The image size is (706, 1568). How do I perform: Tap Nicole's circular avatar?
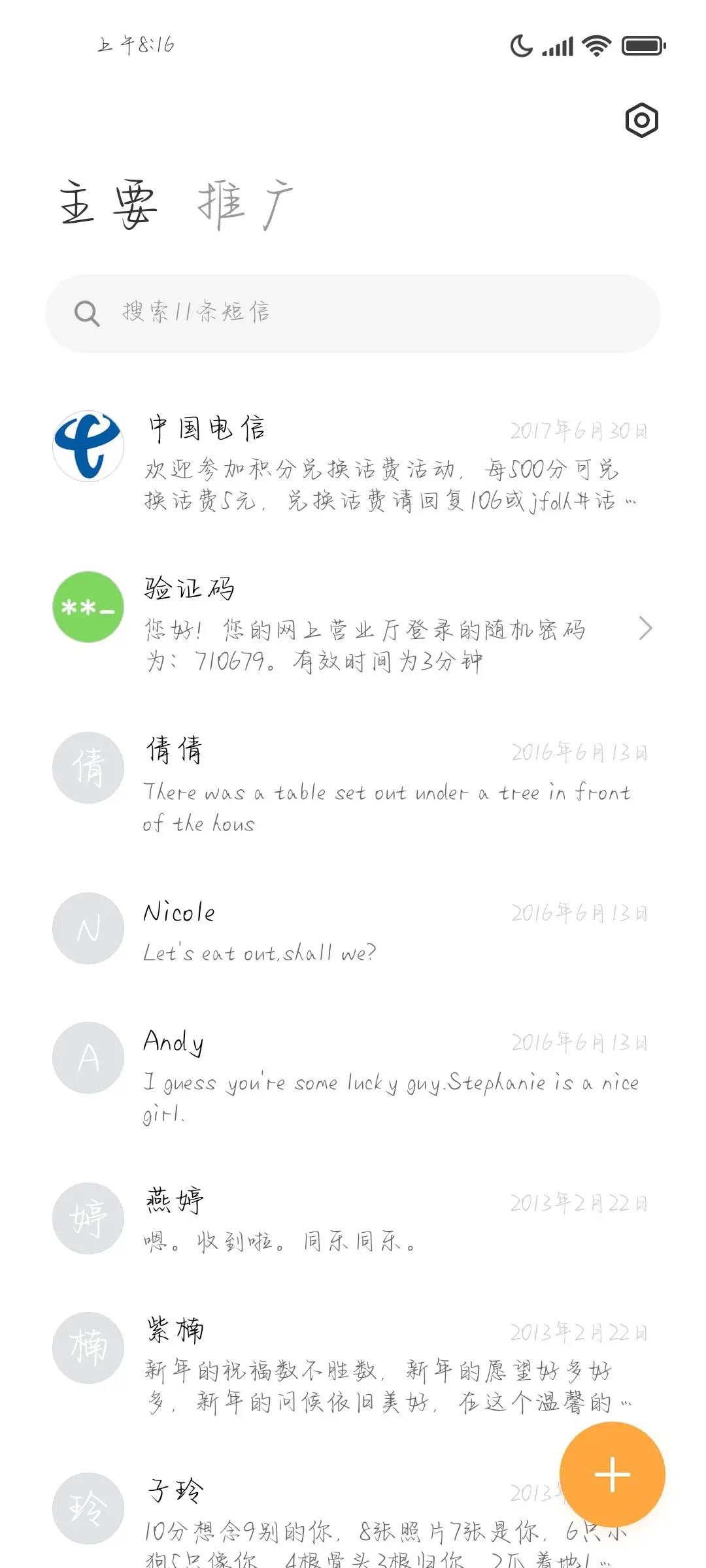[x=88, y=928]
